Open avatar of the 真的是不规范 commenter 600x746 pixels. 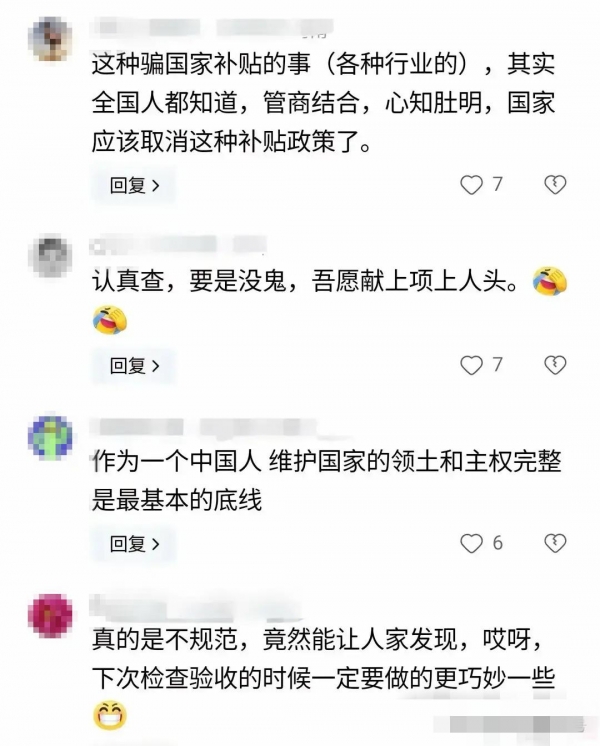coord(49,615)
